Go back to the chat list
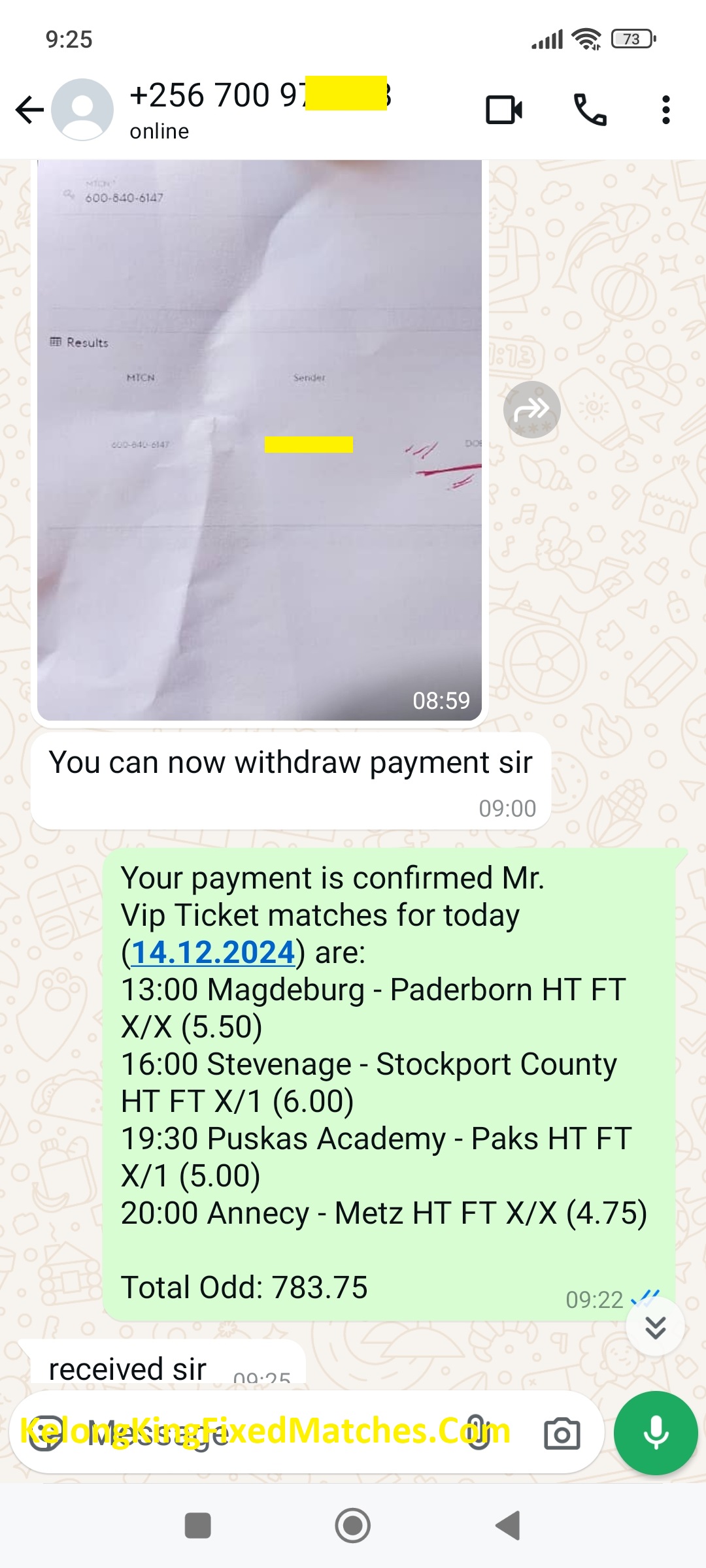Viewport: 706px width, 1568px height. [29, 110]
